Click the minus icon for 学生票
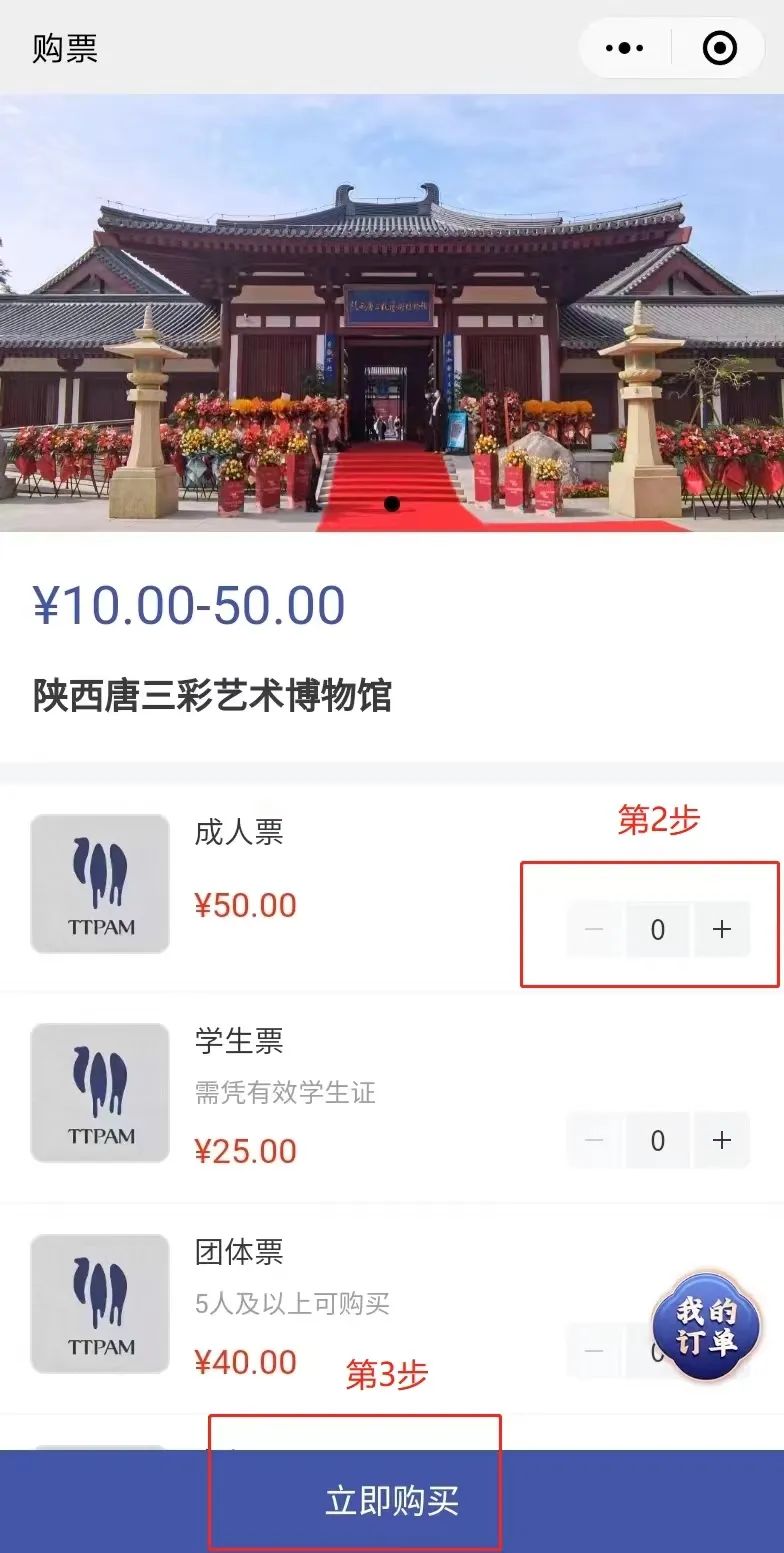The height and width of the screenshot is (1553, 784). 594,1140
